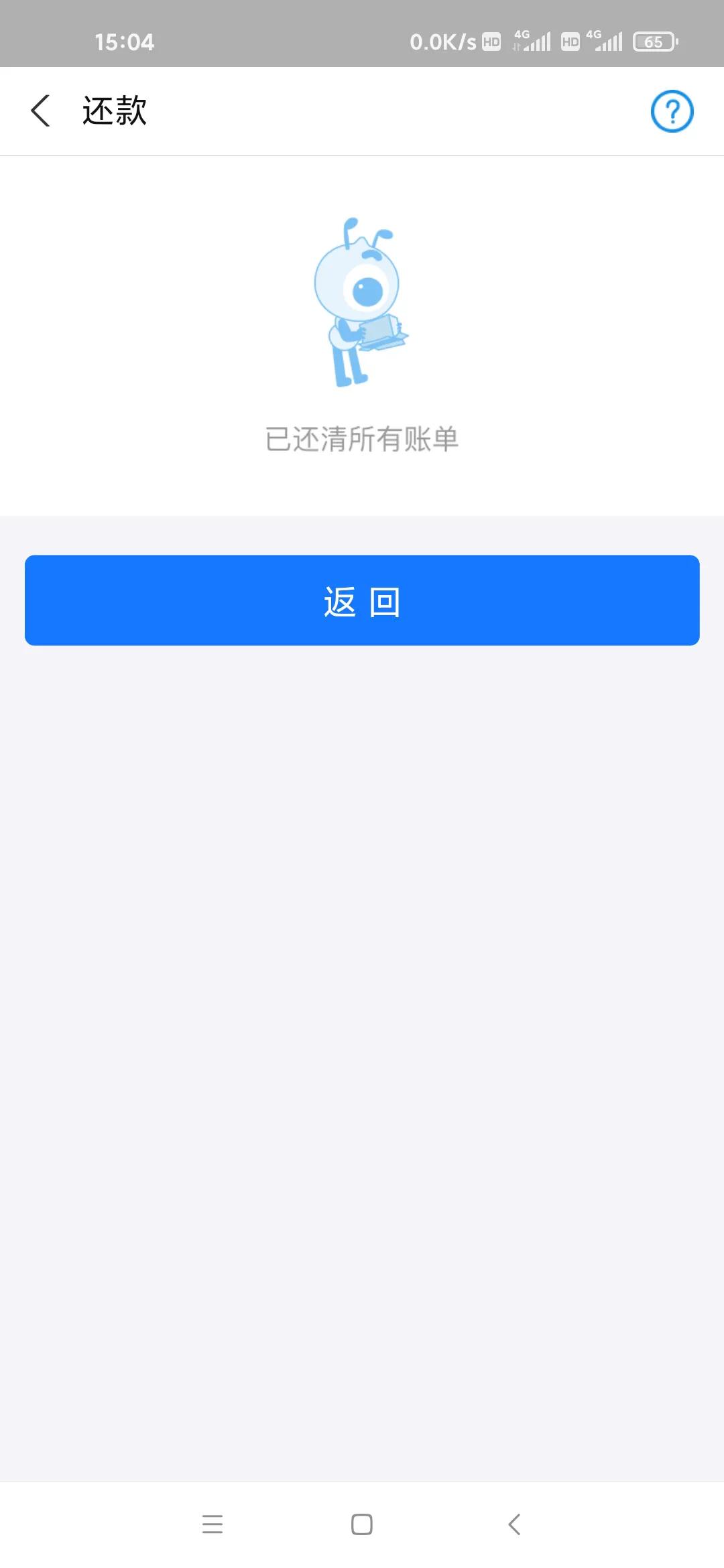Open the help question mark icon
The height and width of the screenshot is (1568, 724).
(672, 111)
